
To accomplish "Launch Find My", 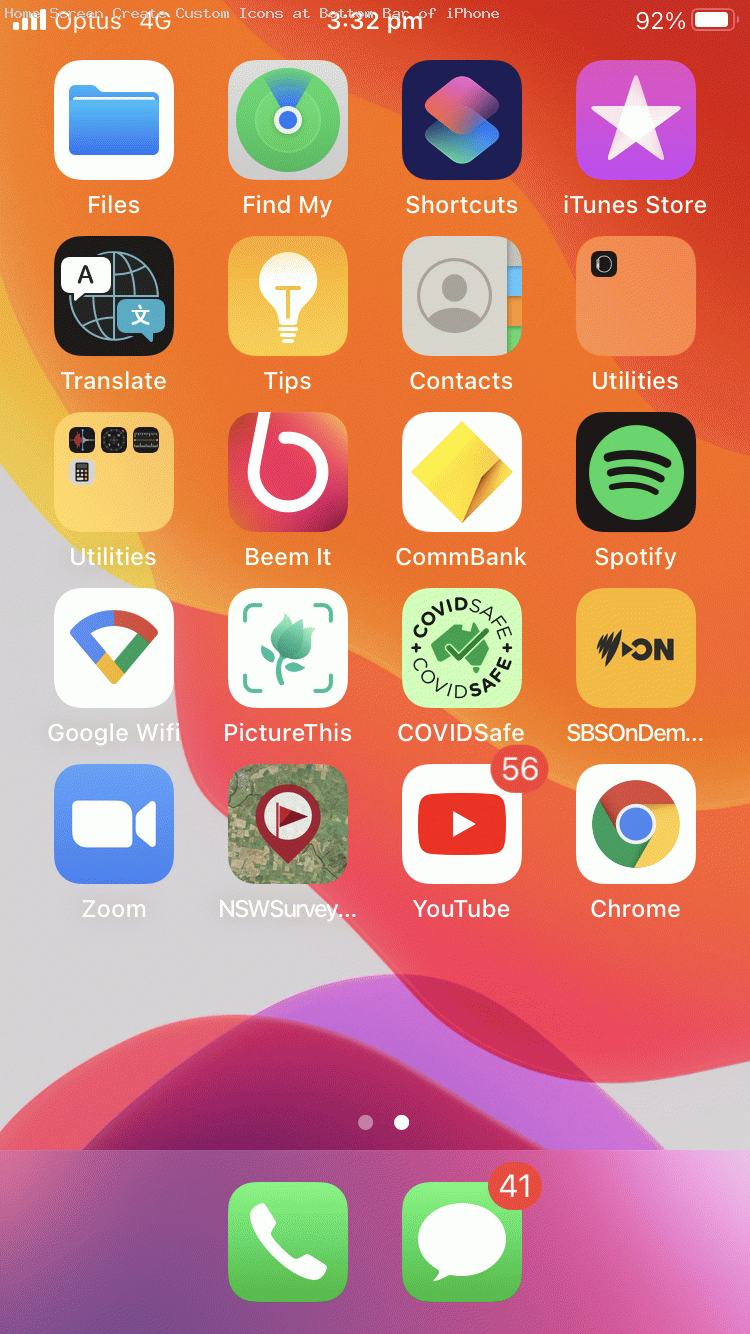I will click(x=288, y=120).
